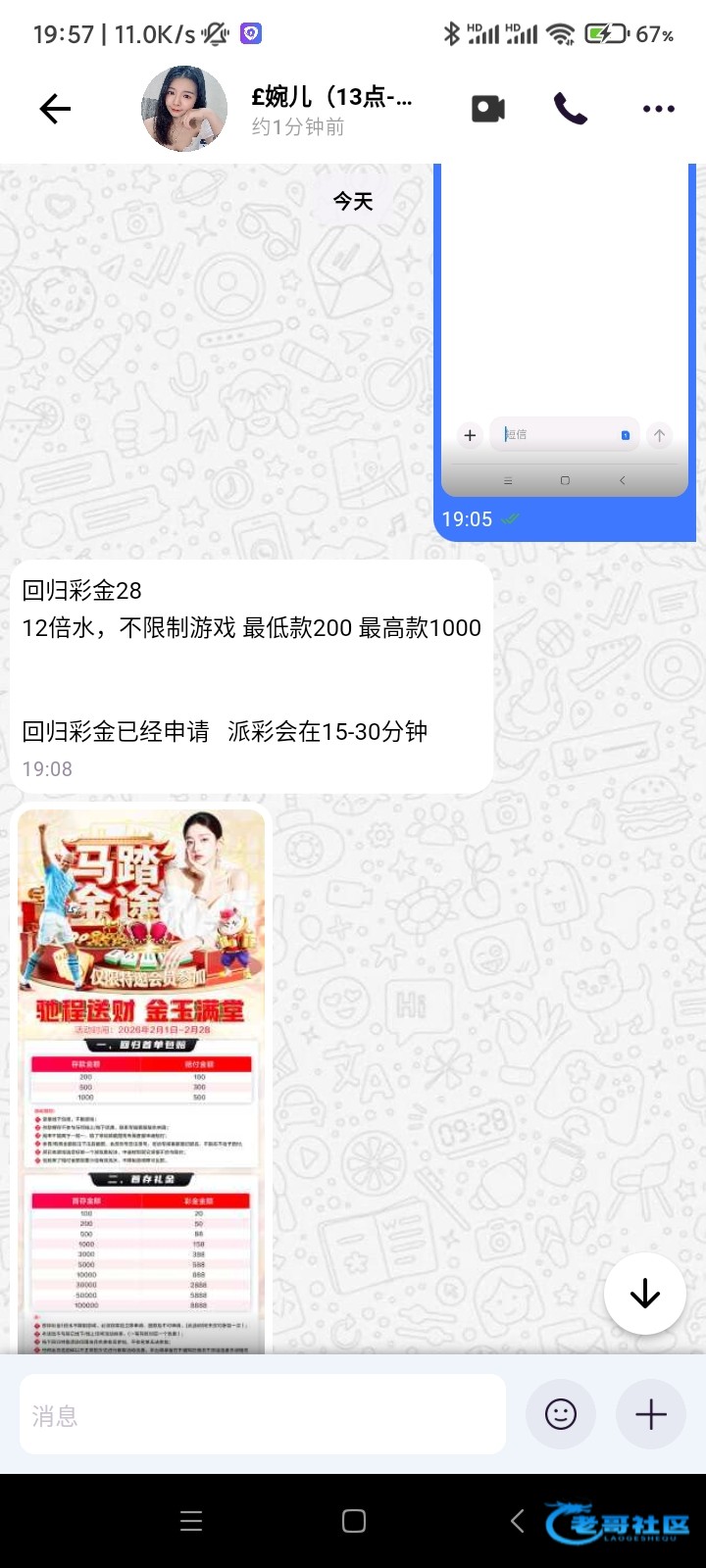Open 婉儿's profile avatar
Viewport: 706px width, 1568px height.
[184, 109]
